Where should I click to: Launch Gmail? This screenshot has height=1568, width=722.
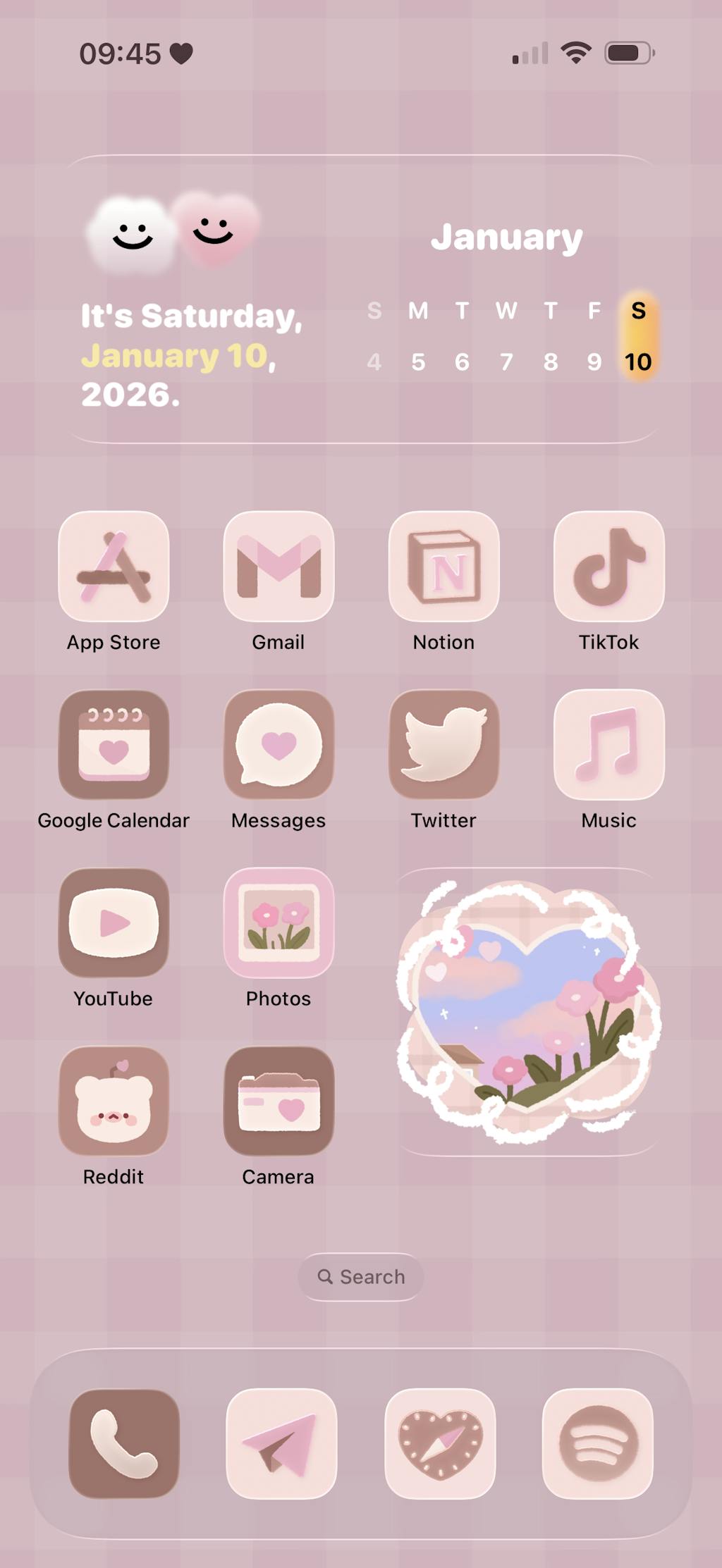pos(279,567)
